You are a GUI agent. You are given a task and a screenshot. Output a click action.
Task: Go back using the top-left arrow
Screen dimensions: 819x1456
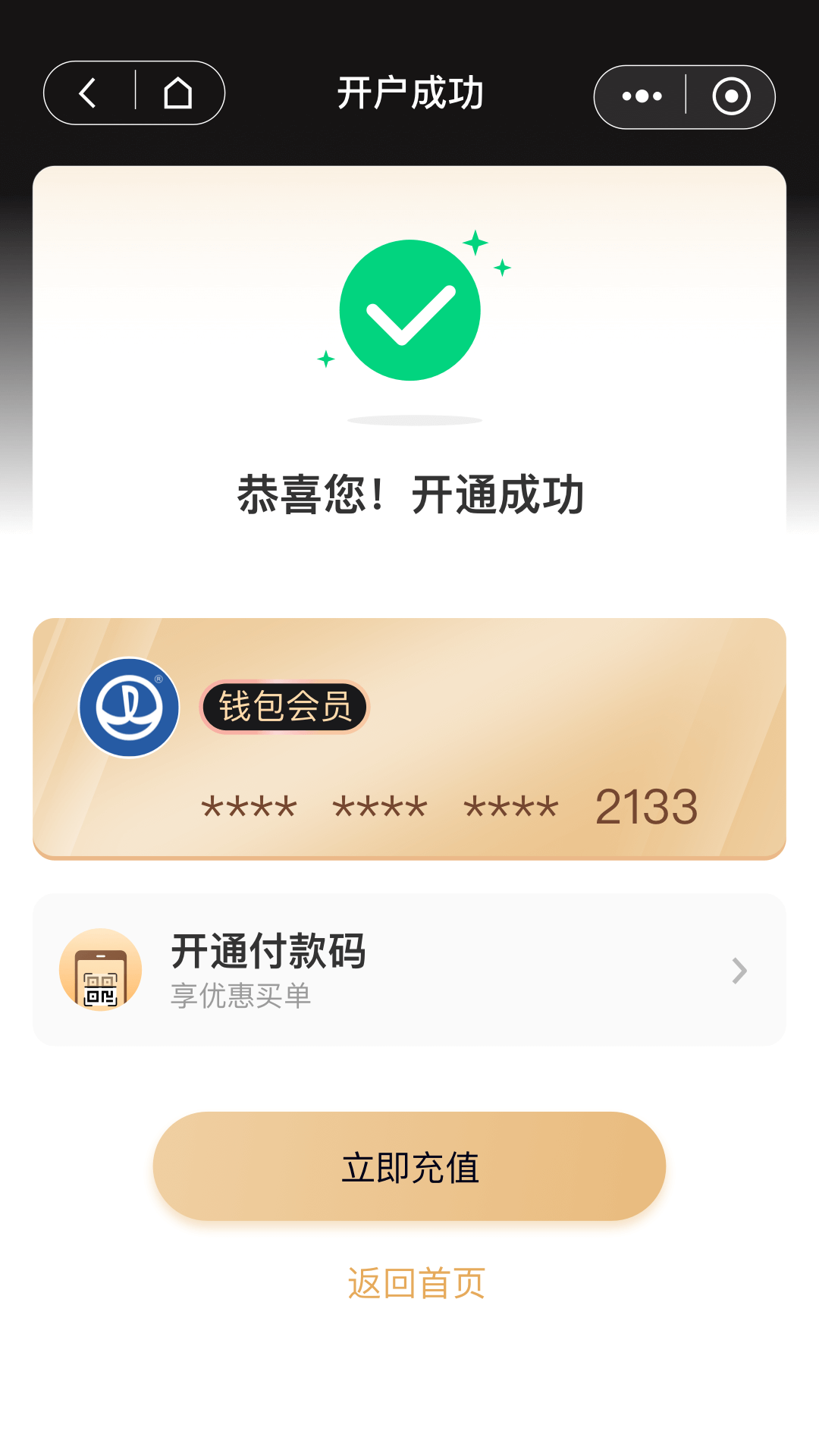click(x=88, y=93)
